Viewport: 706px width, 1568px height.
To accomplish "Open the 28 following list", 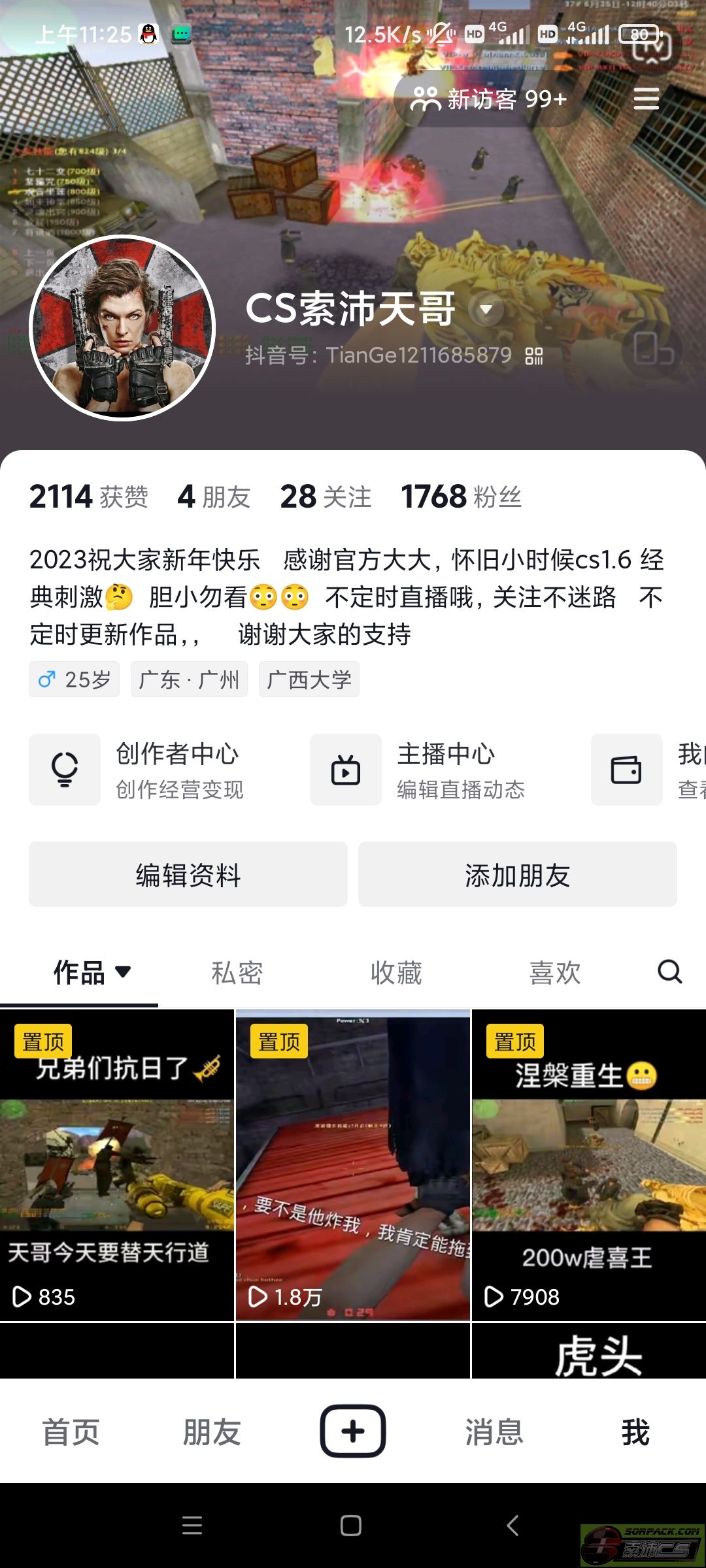I will click(x=326, y=497).
